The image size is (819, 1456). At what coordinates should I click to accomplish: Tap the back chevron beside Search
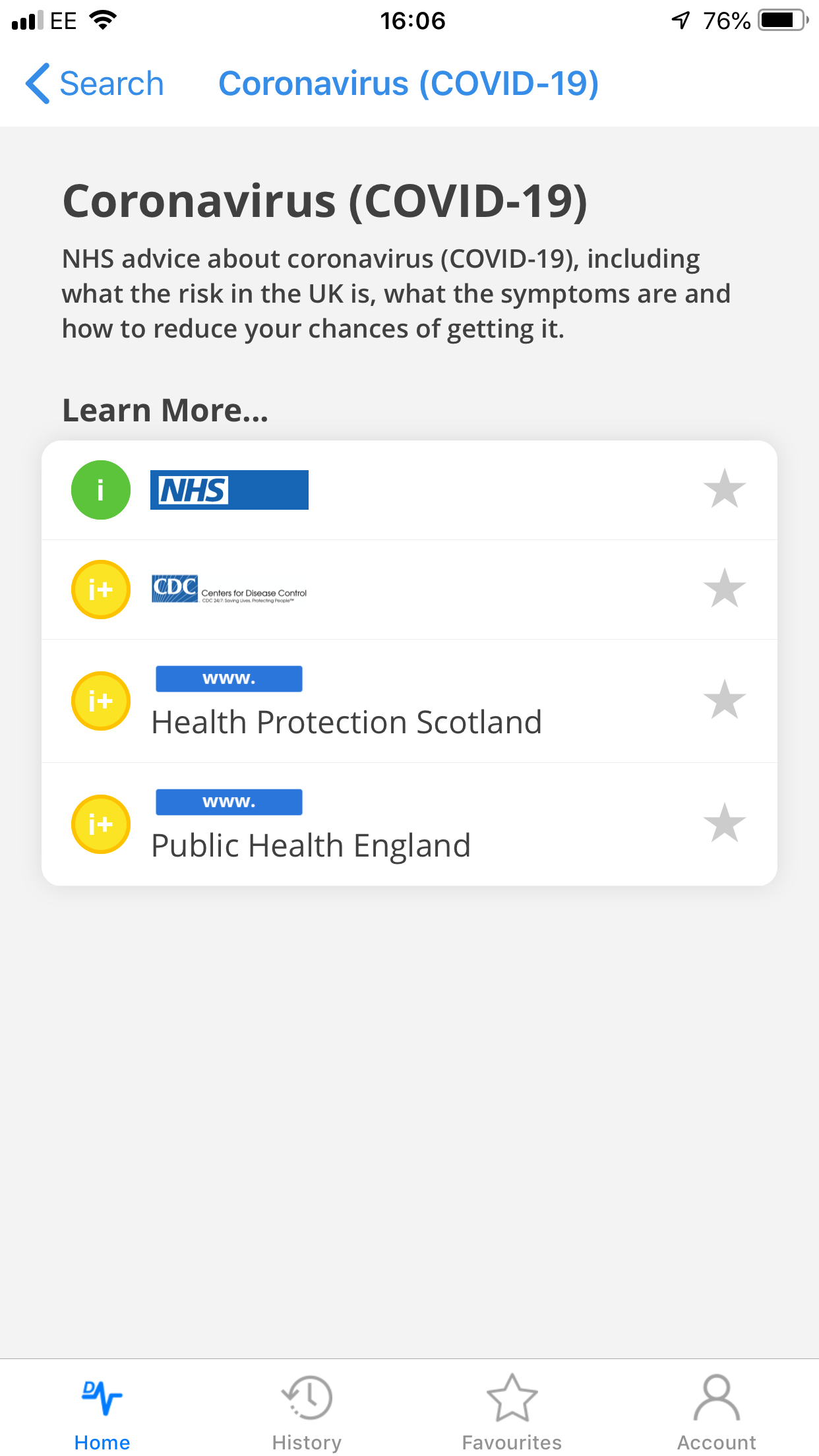point(39,84)
